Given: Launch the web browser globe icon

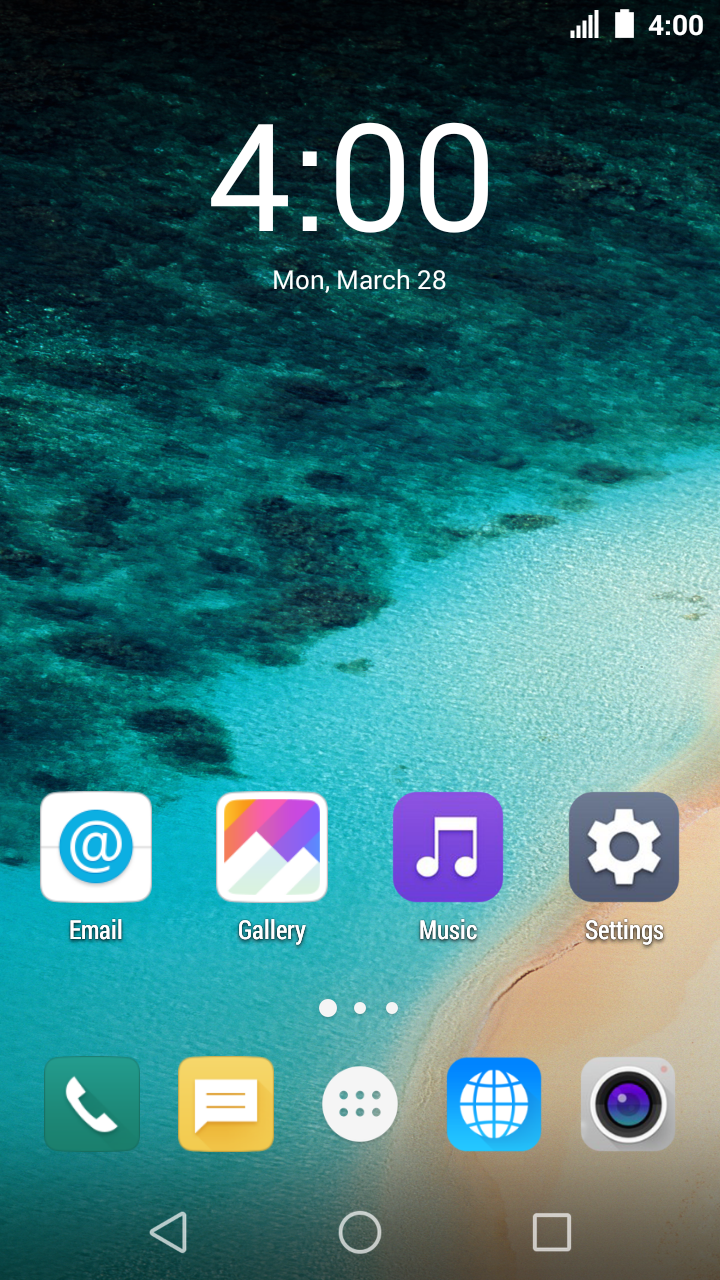Looking at the screenshot, I should (494, 1104).
